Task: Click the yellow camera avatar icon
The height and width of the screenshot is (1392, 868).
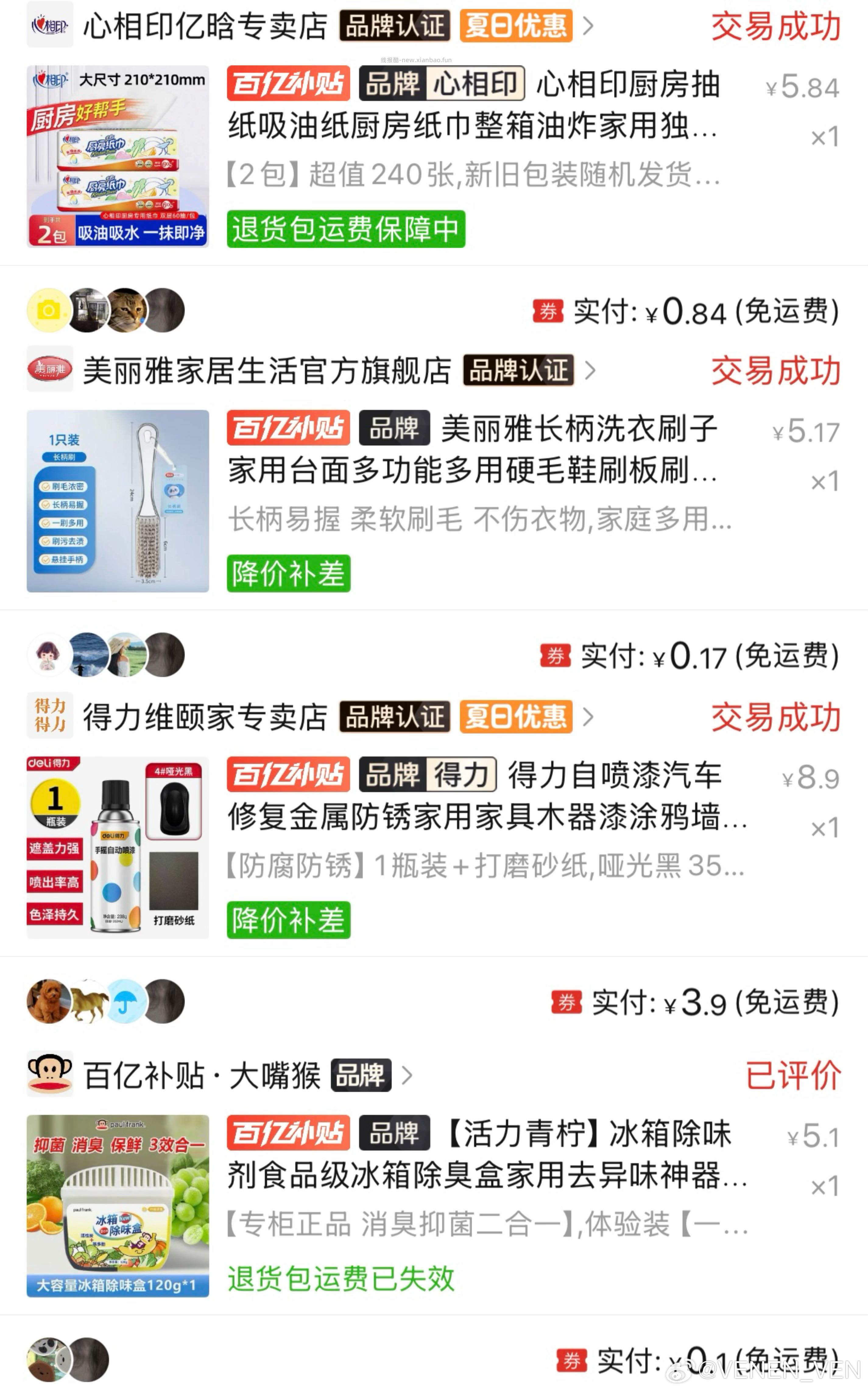Action: 48,310
